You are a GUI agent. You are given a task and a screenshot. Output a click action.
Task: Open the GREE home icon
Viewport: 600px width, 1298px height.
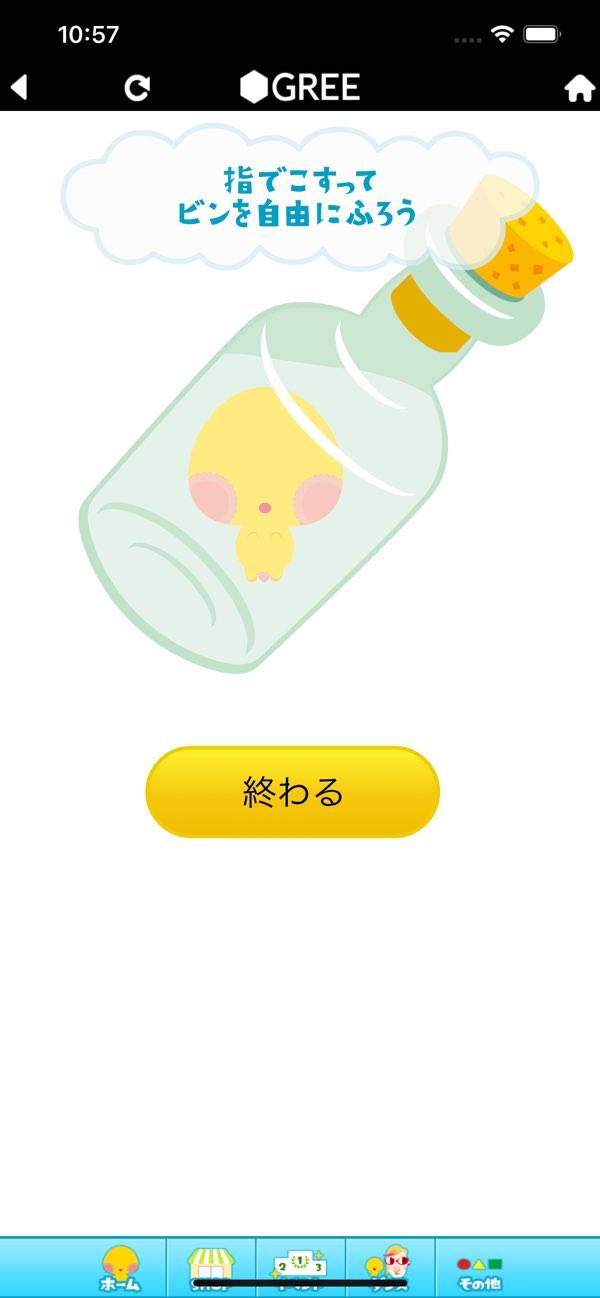579,88
